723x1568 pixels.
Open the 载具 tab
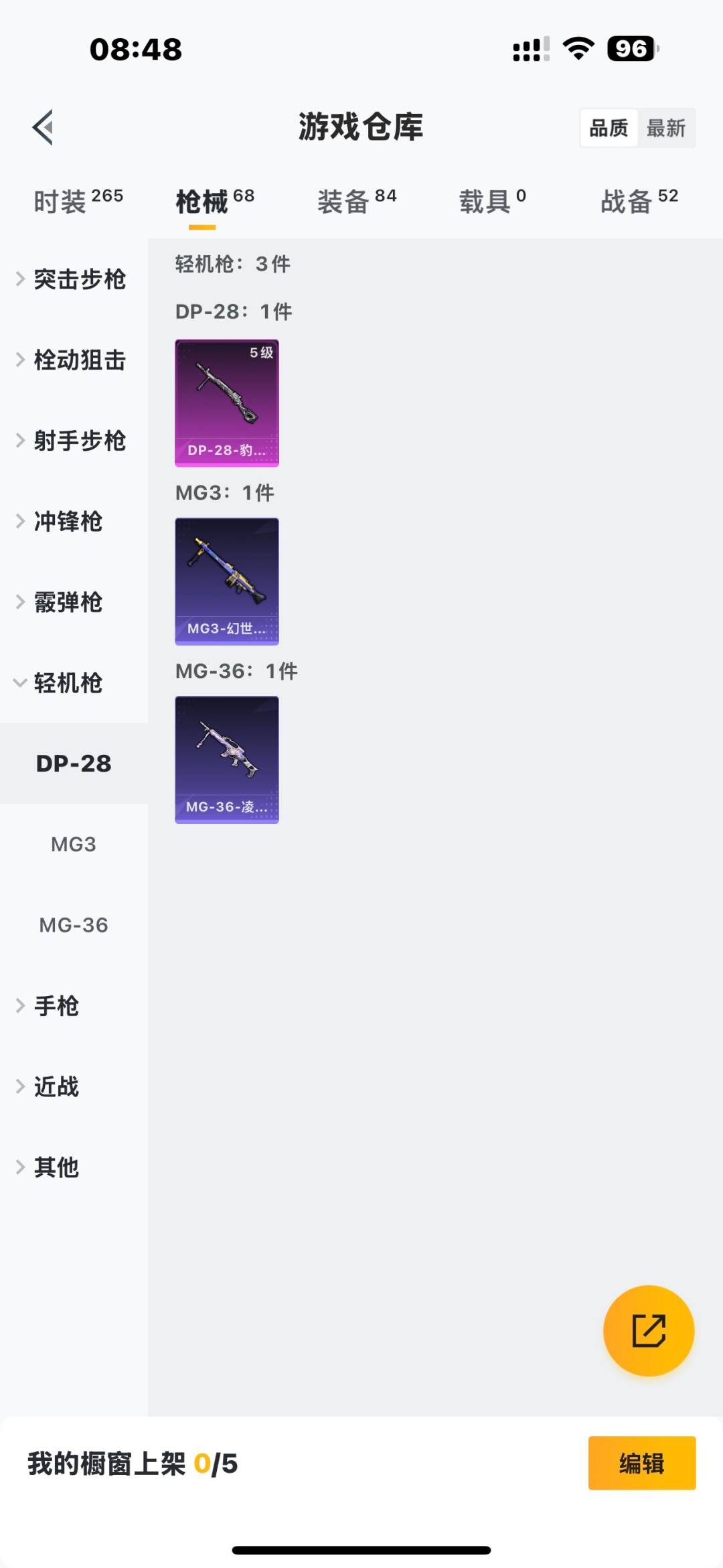[x=492, y=201]
